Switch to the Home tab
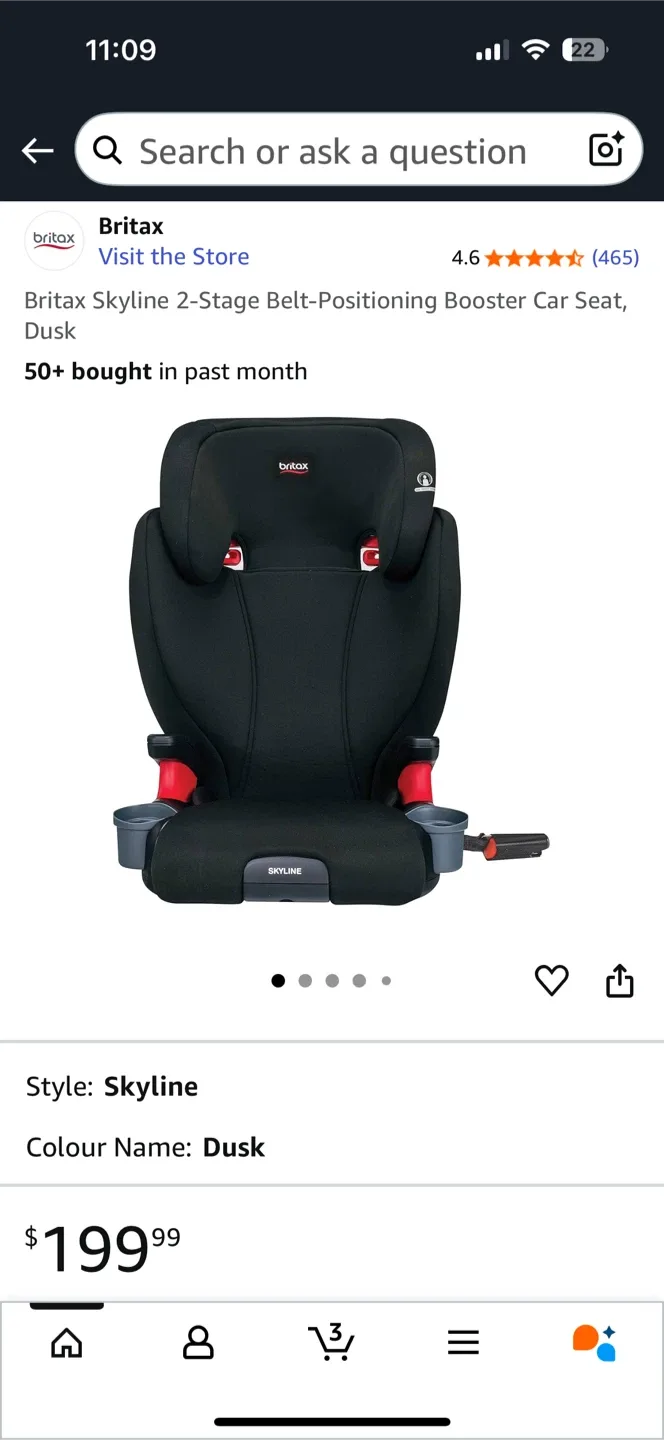This screenshot has height=1440, width=664. [67, 1342]
